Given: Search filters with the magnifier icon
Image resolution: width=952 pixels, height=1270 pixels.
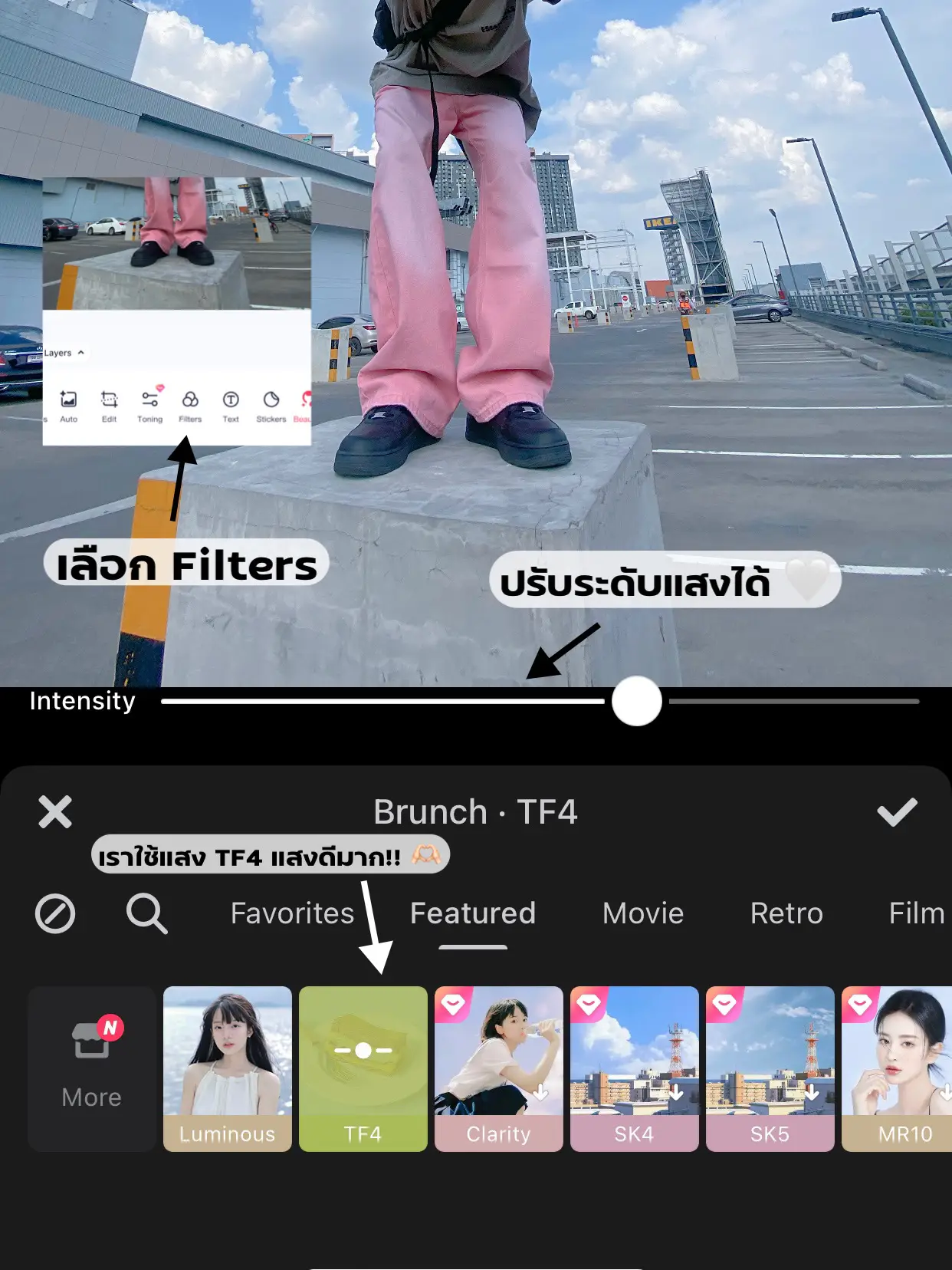Looking at the screenshot, I should [x=146, y=913].
